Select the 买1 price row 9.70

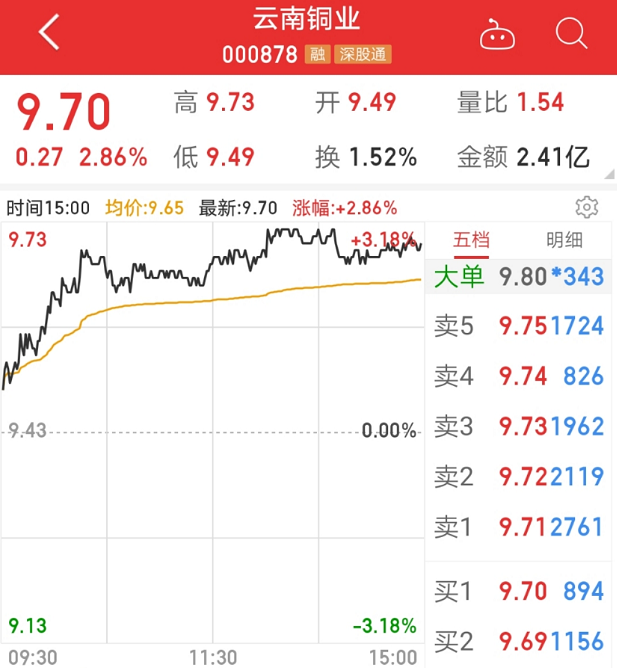pyautogui.click(x=518, y=591)
